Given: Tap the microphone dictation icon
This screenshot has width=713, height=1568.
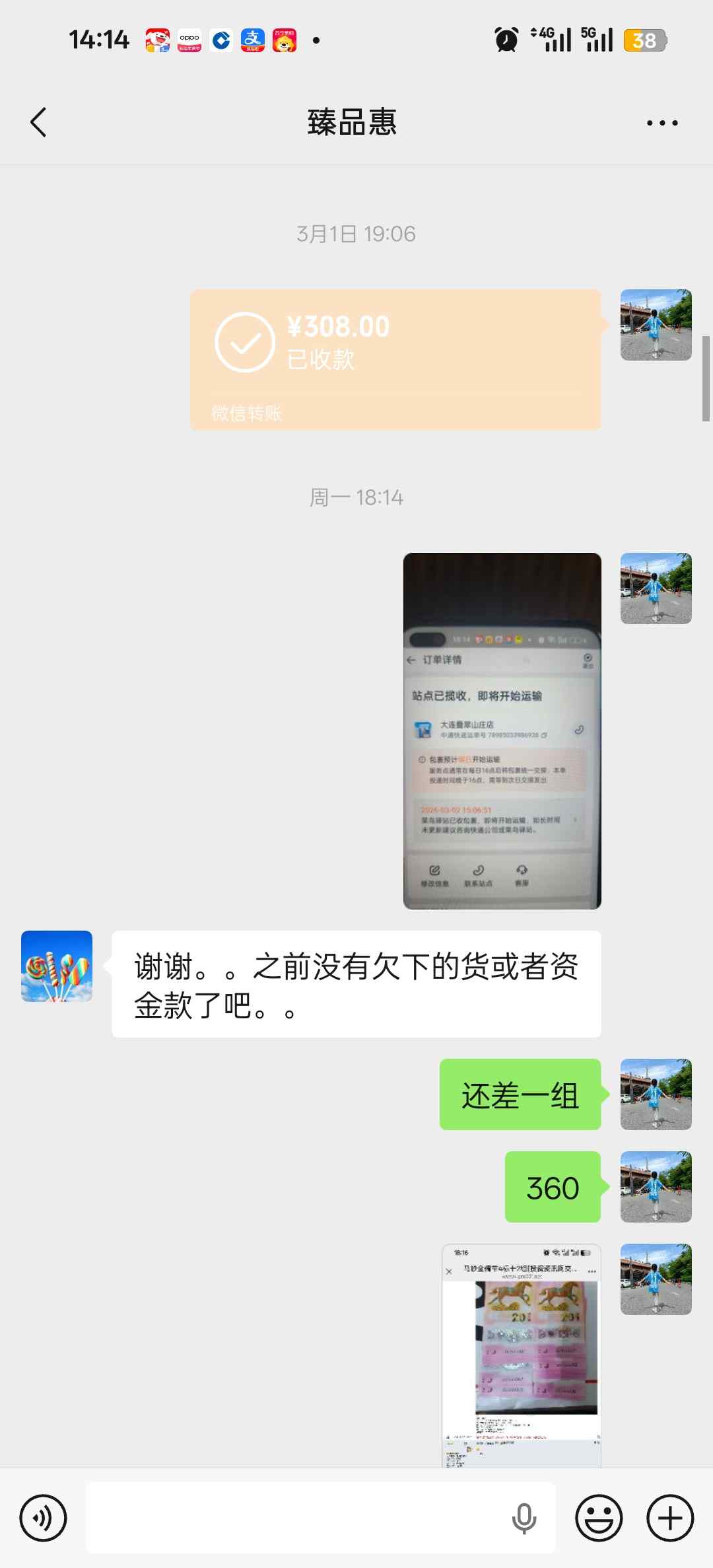Looking at the screenshot, I should click(524, 1518).
